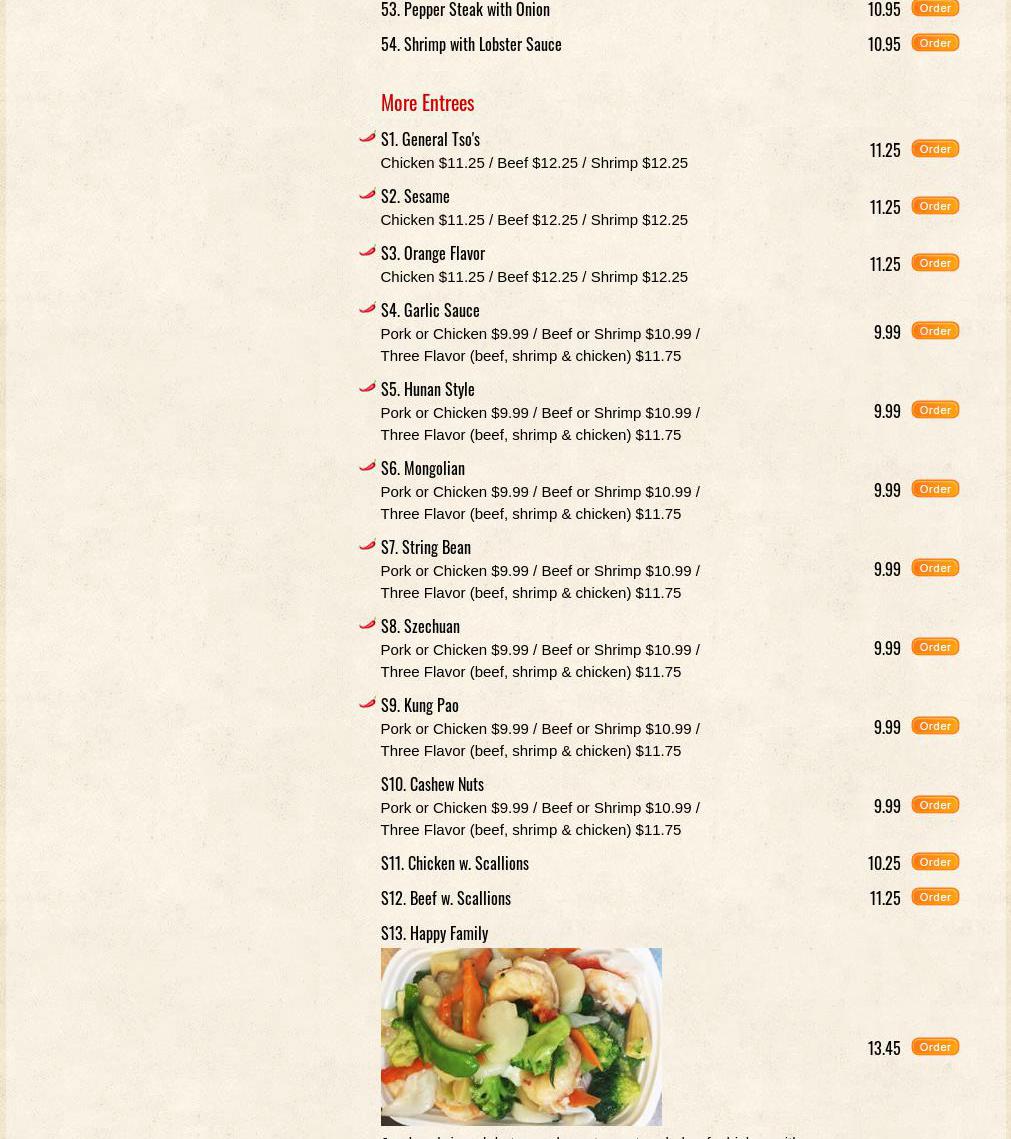Order S4 Garlic Sauce
This screenshot has height=1139, width=1011.
(935, 331)
